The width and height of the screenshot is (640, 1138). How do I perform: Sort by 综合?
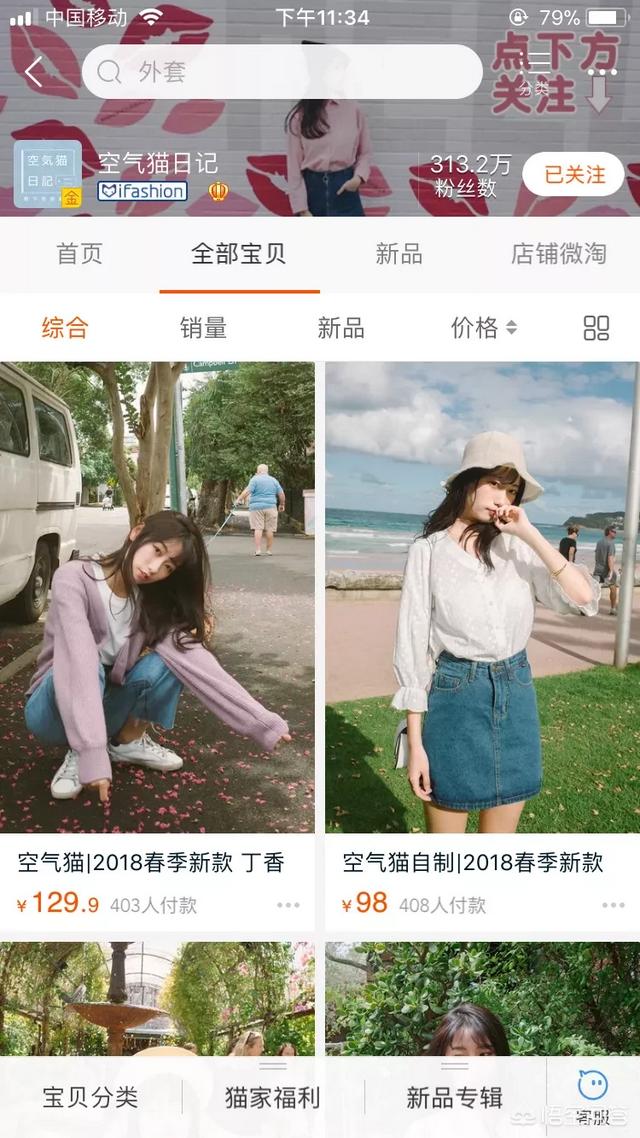click(65, 328)
